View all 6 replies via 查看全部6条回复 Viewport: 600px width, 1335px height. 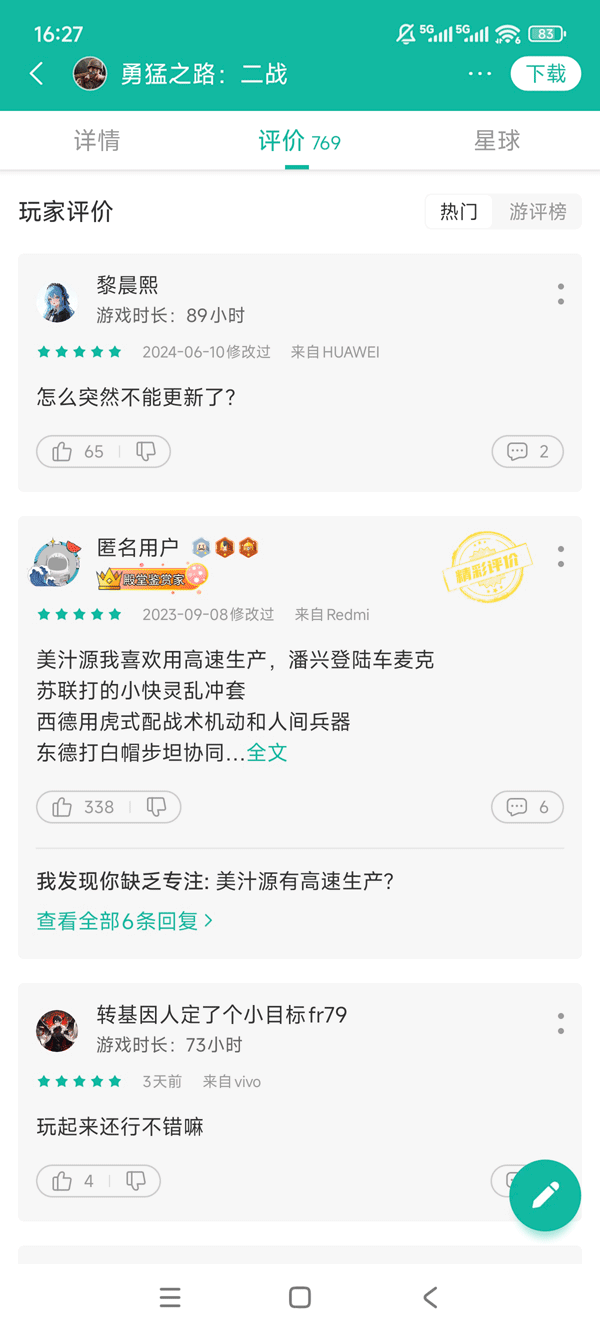(x=125, y=921)
